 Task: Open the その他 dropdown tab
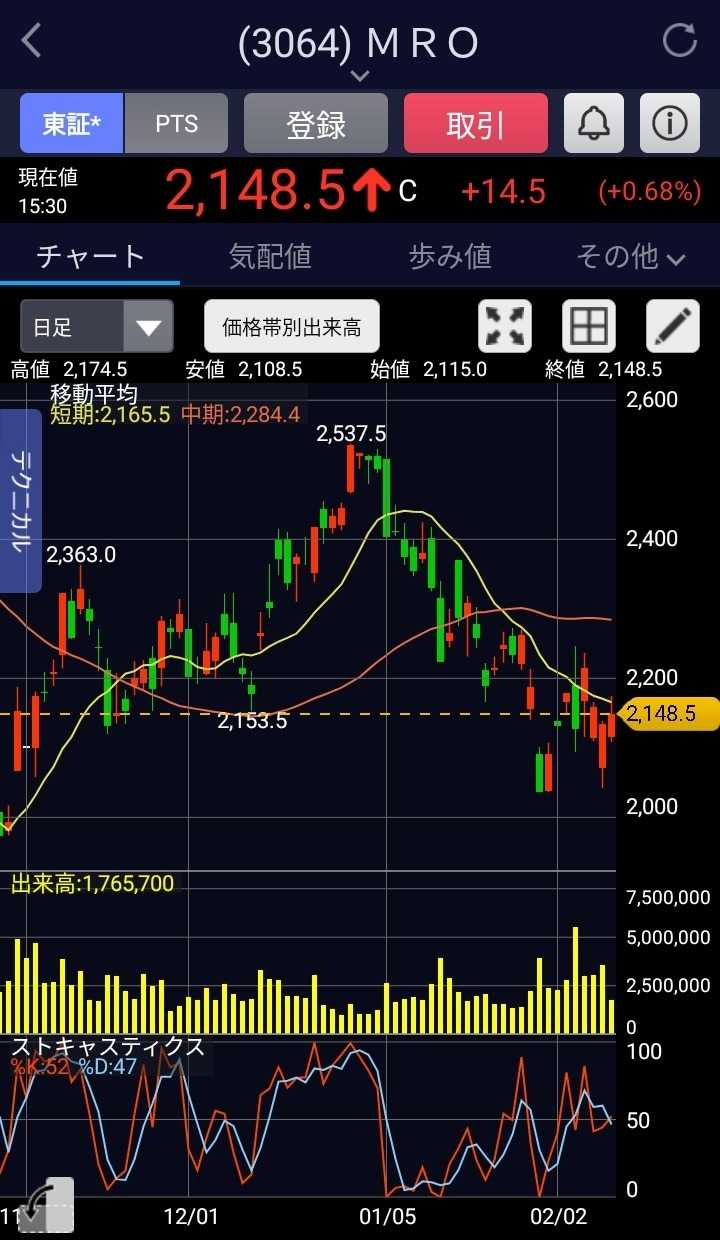point(630,257)
